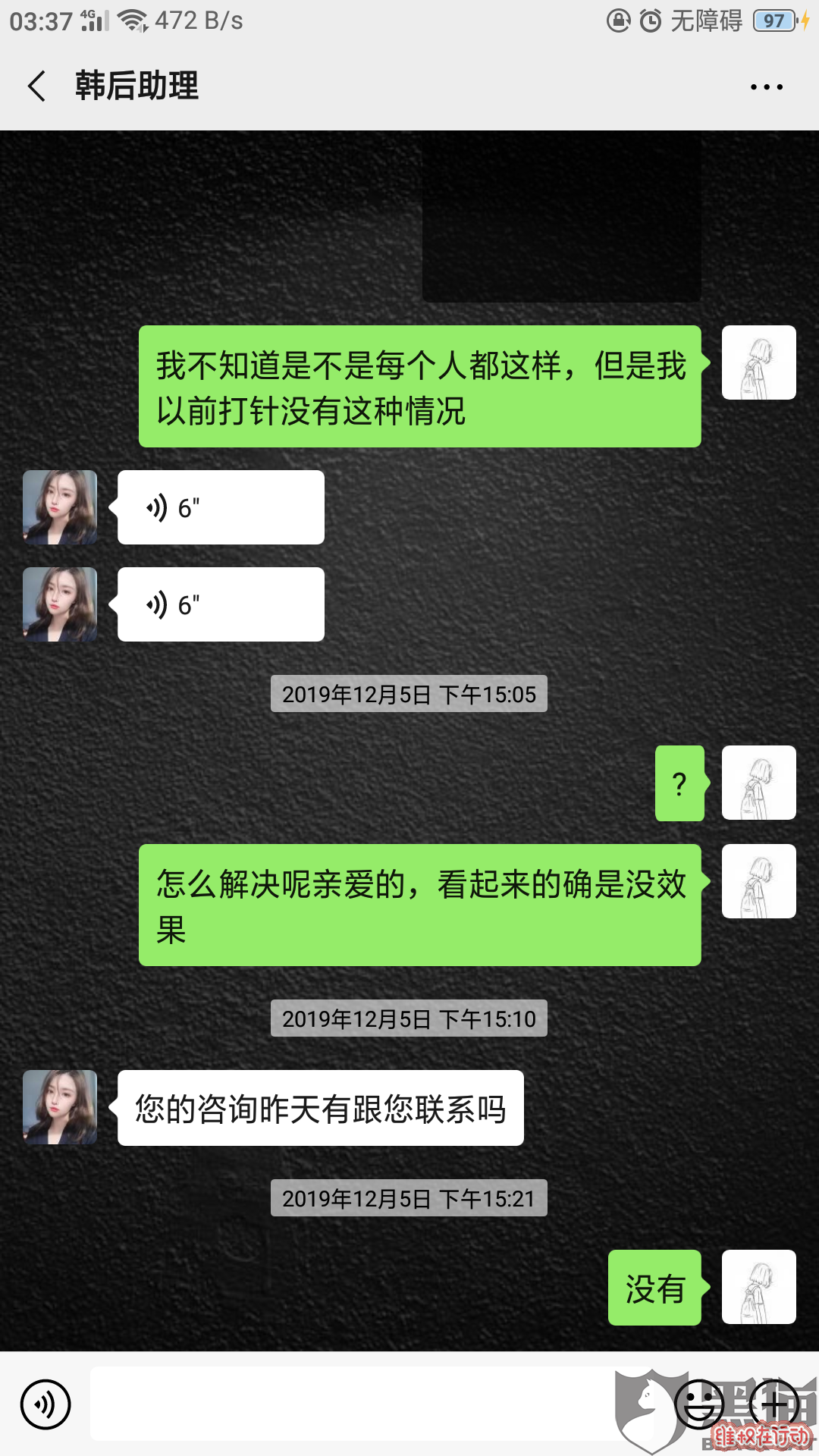Focus the message text field
Image resolution: width=819 pixels, height=1456 pixels.
356,1404
